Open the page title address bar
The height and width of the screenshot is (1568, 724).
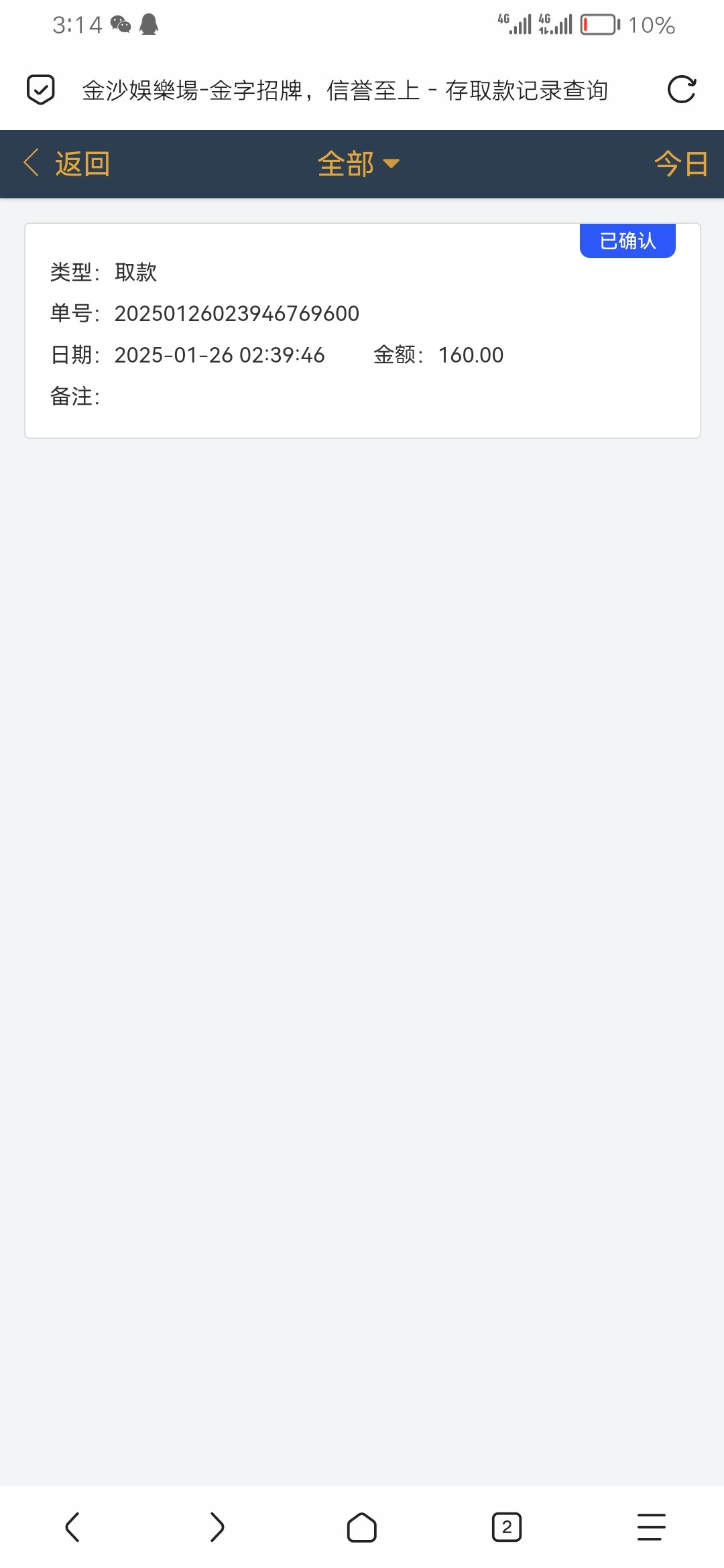pos(345,90)
